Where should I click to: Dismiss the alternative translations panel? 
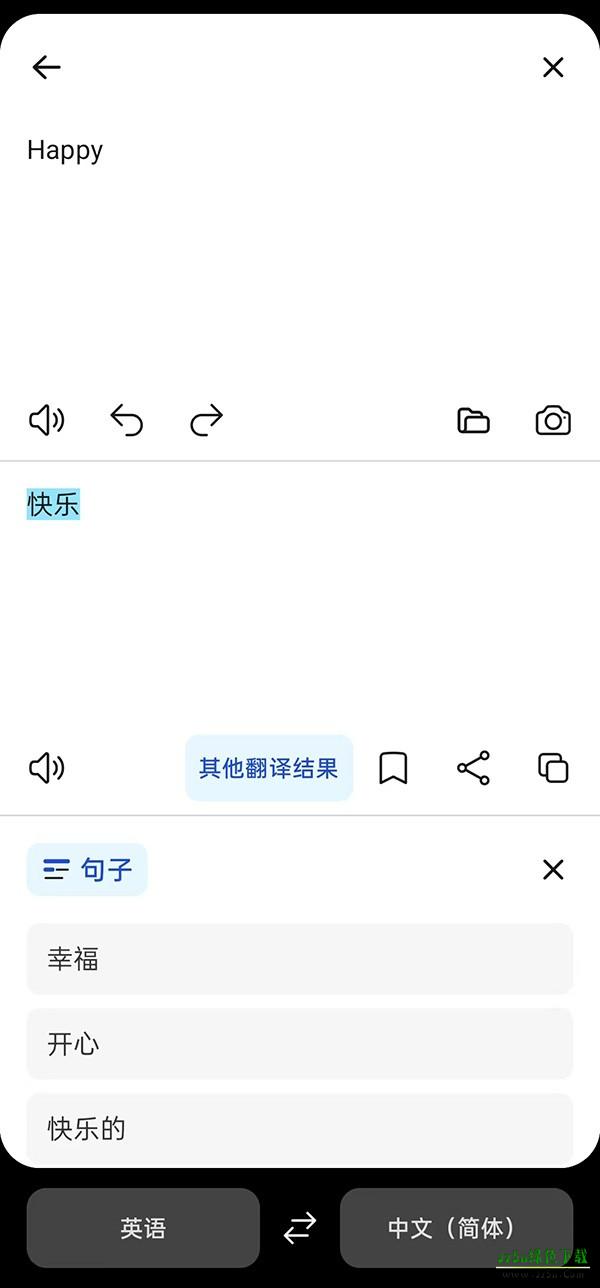click(x=553, y=870)
